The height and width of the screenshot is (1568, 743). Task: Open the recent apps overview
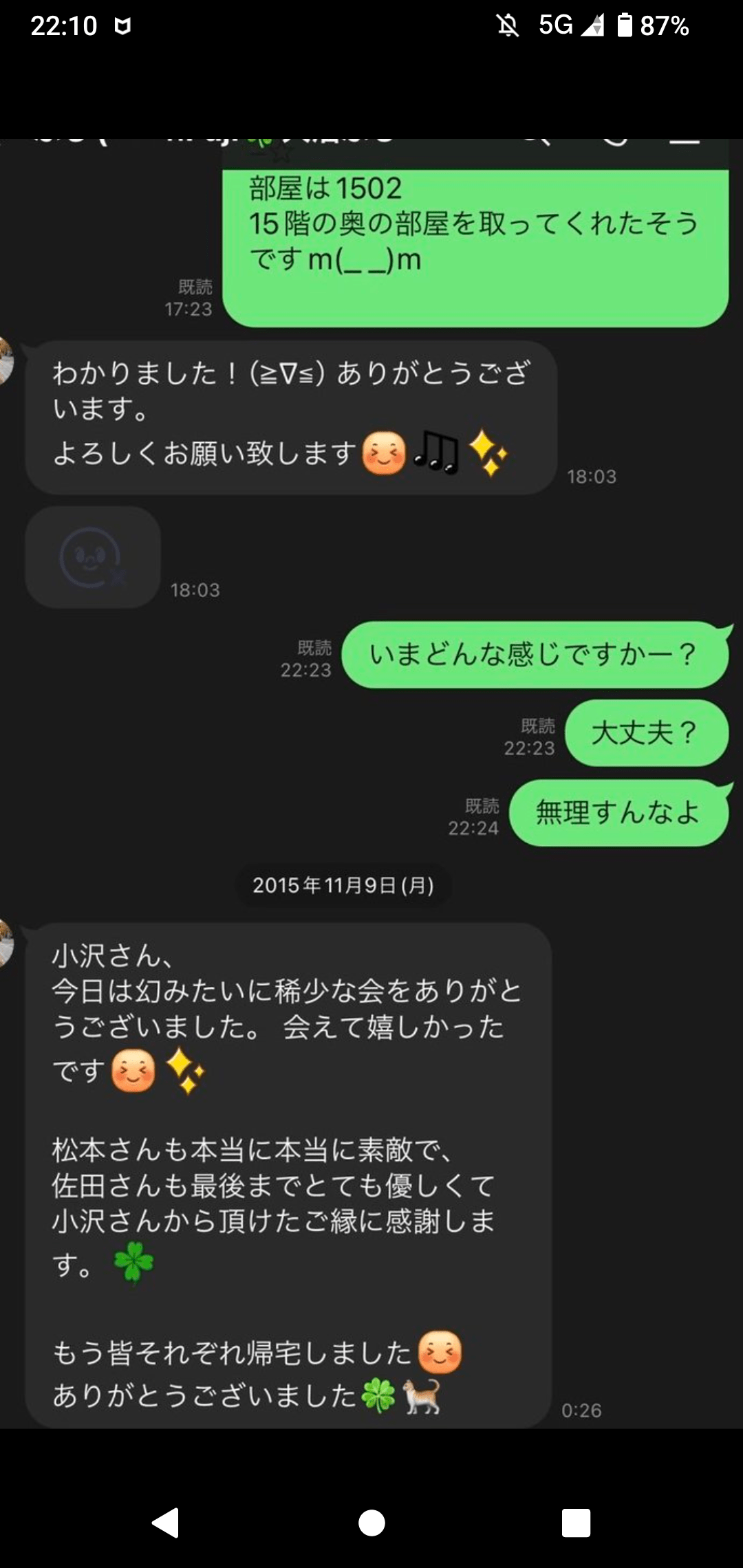point(576,1523)
